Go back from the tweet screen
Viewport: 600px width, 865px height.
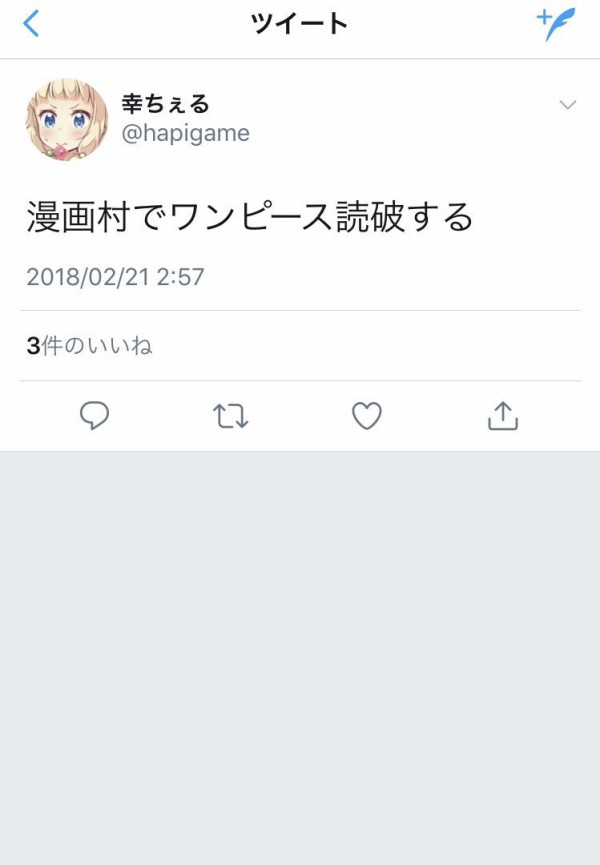32,23
